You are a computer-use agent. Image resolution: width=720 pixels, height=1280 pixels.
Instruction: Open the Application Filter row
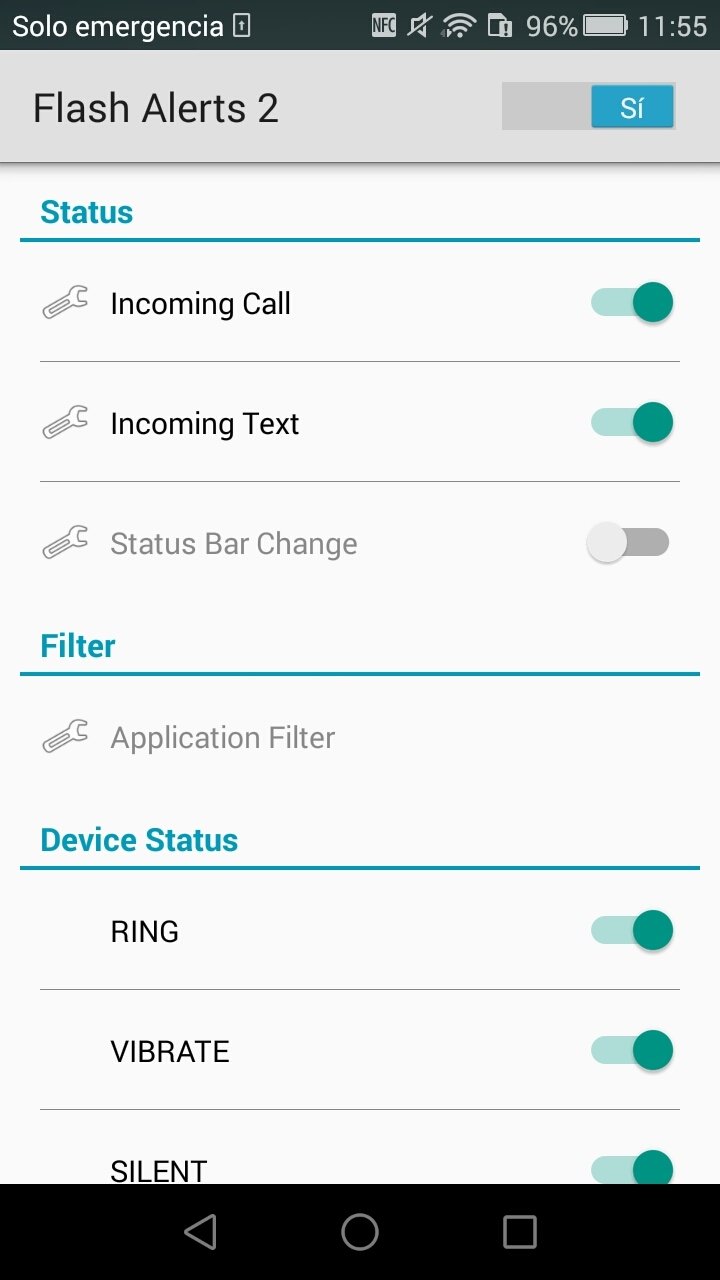pos(360,738)
